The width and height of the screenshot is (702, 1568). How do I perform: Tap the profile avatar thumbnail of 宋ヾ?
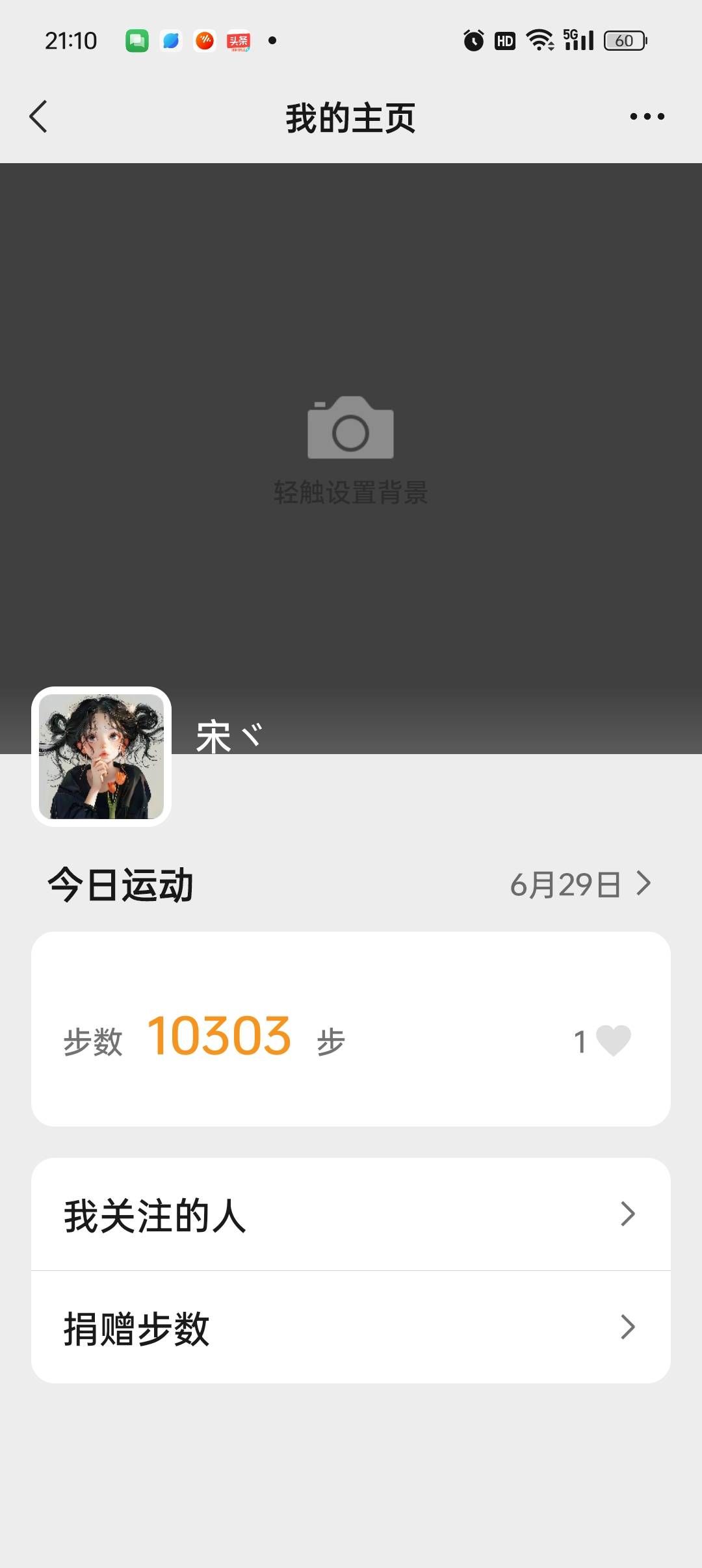(101, 759)
